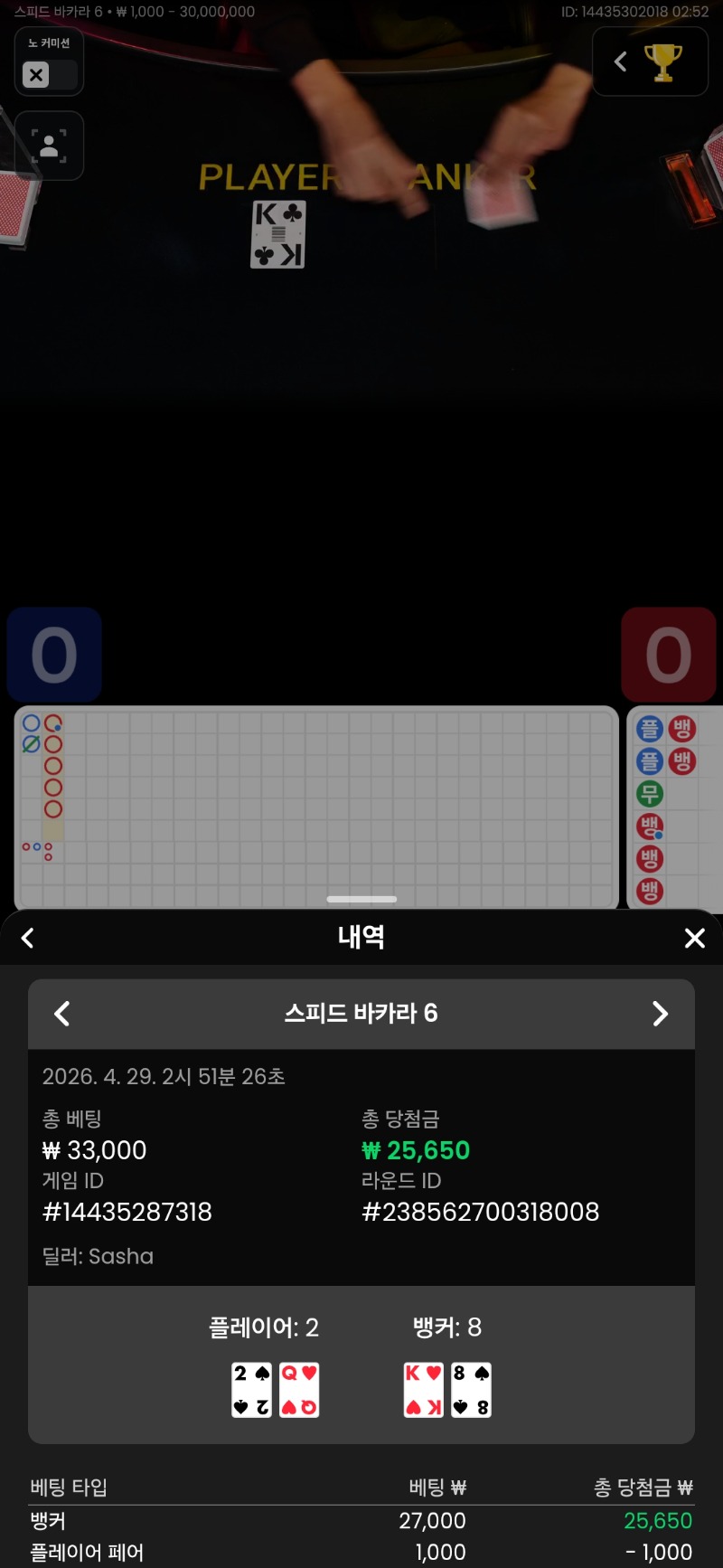Tap the panel drag handle
Viewport: 723px width, 1568px height.
[361, 899]
